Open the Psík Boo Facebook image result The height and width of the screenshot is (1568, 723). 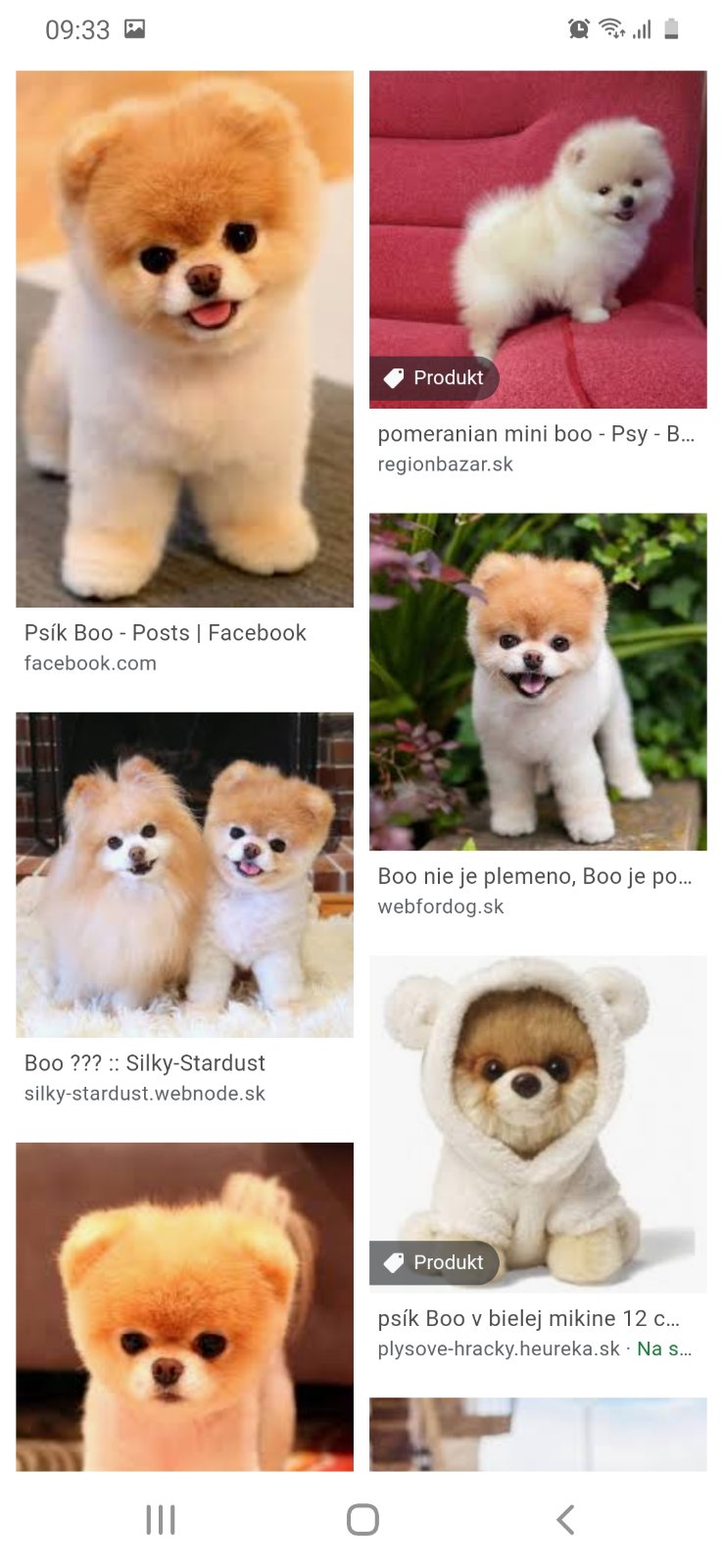pos(184,338)
